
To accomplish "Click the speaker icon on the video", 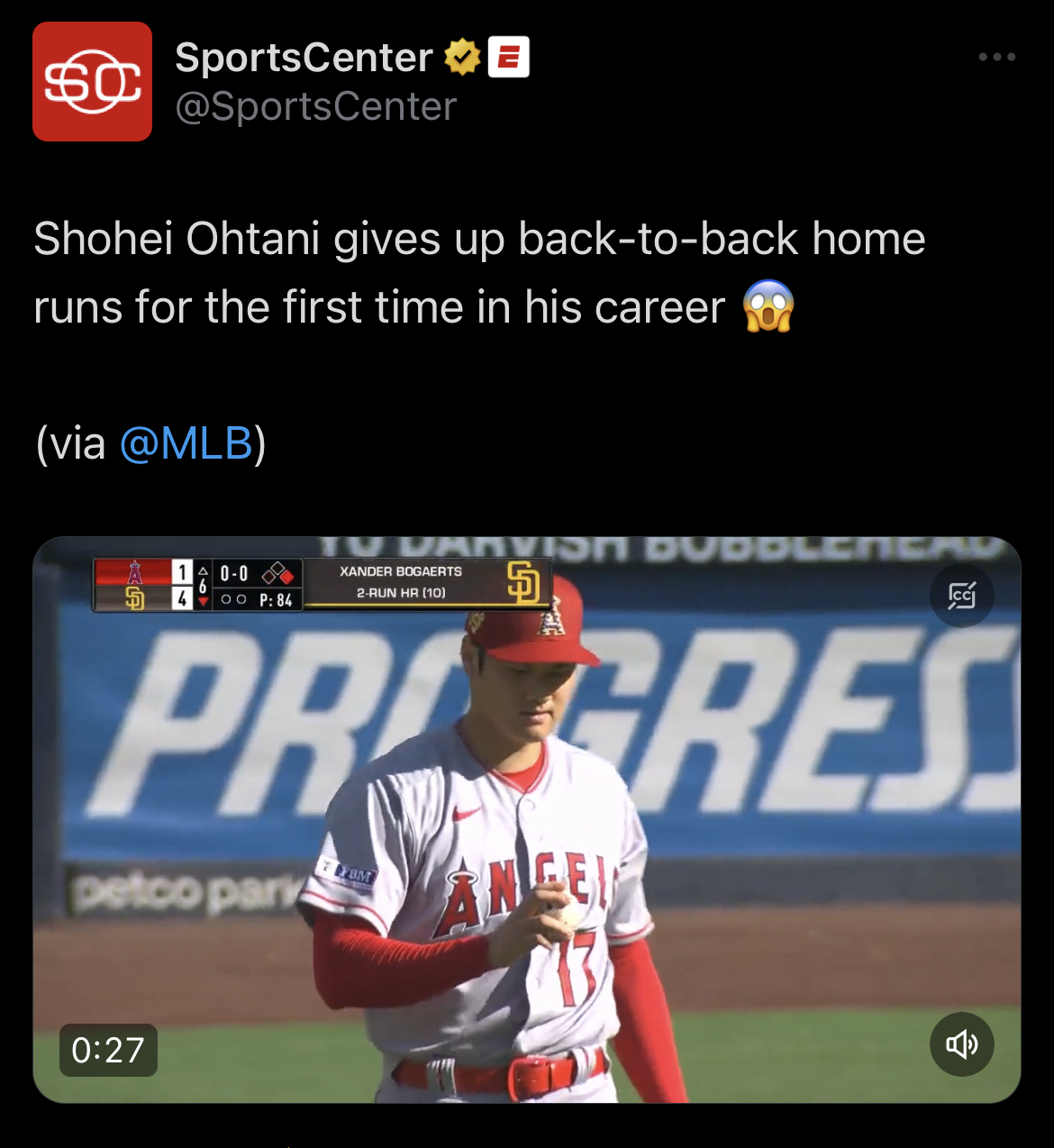I will click(x=961, y=1043).
